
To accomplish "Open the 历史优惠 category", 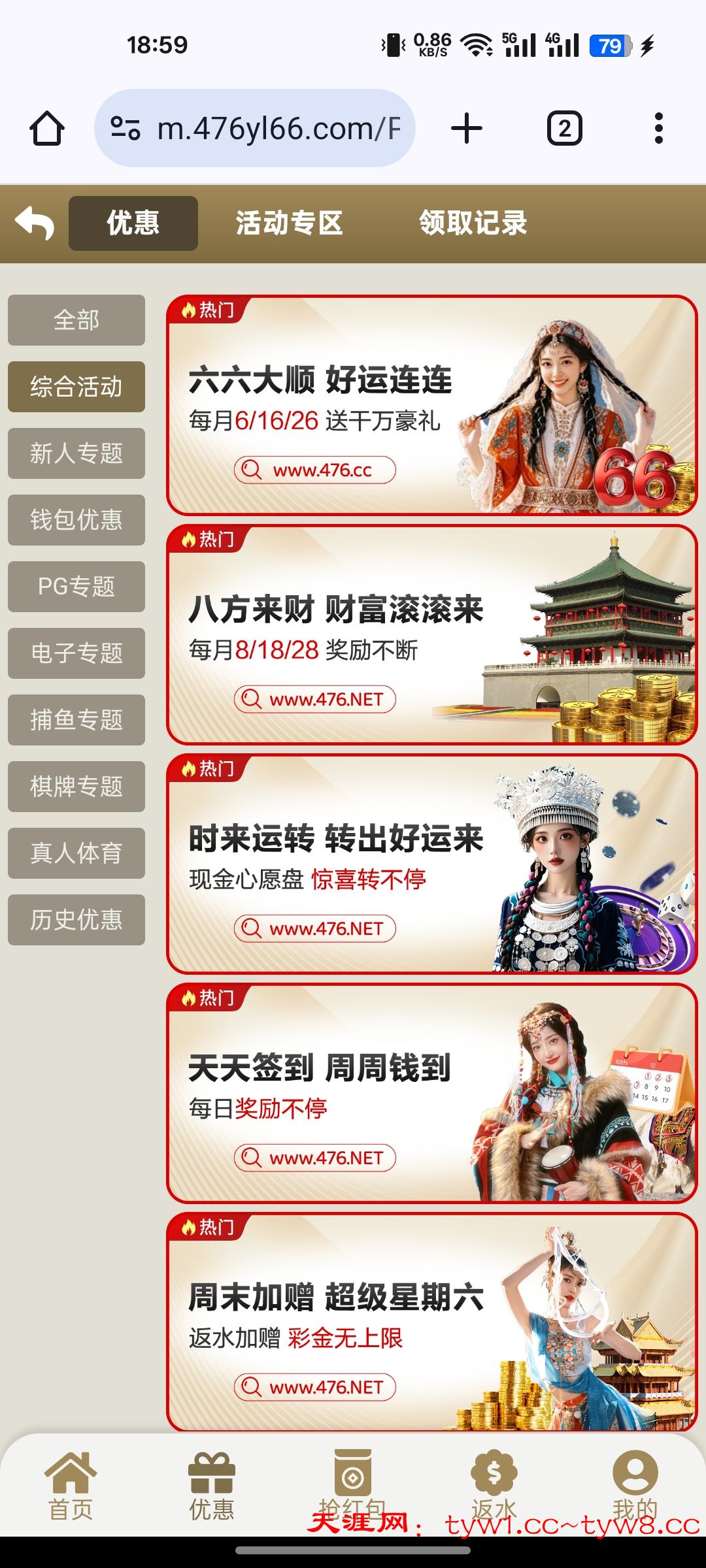I will coord(76,920).
